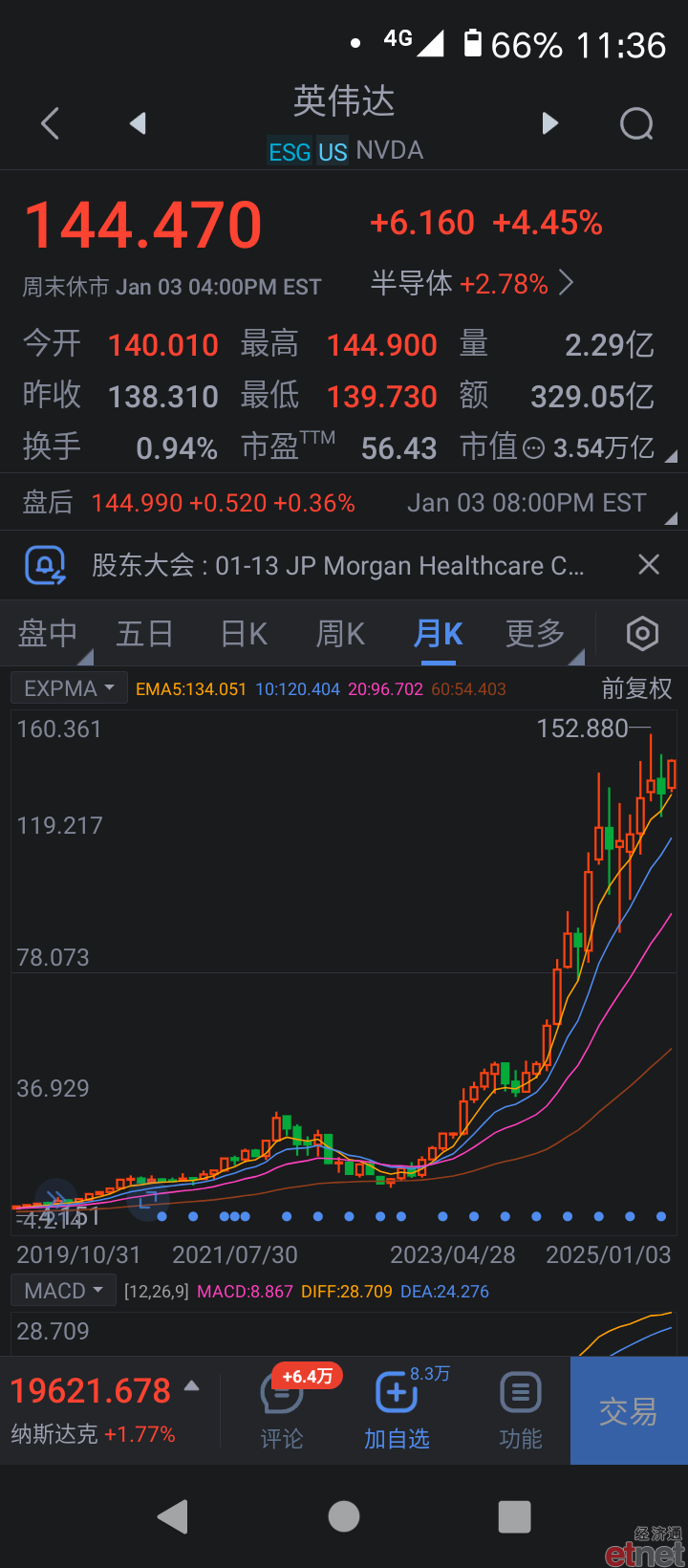
Task: Go back using the top-left arrow
Action: point(51,123)
